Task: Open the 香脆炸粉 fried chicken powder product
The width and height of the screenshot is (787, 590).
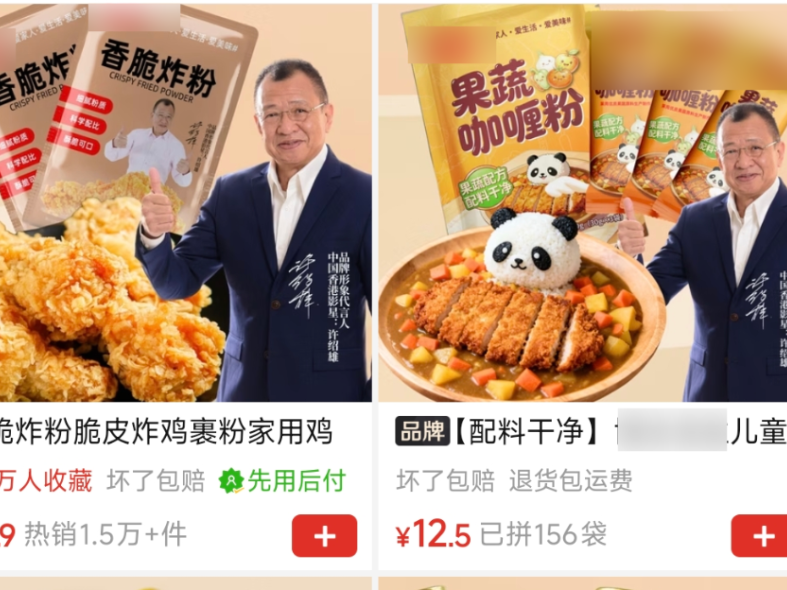Action: (186, 203)
